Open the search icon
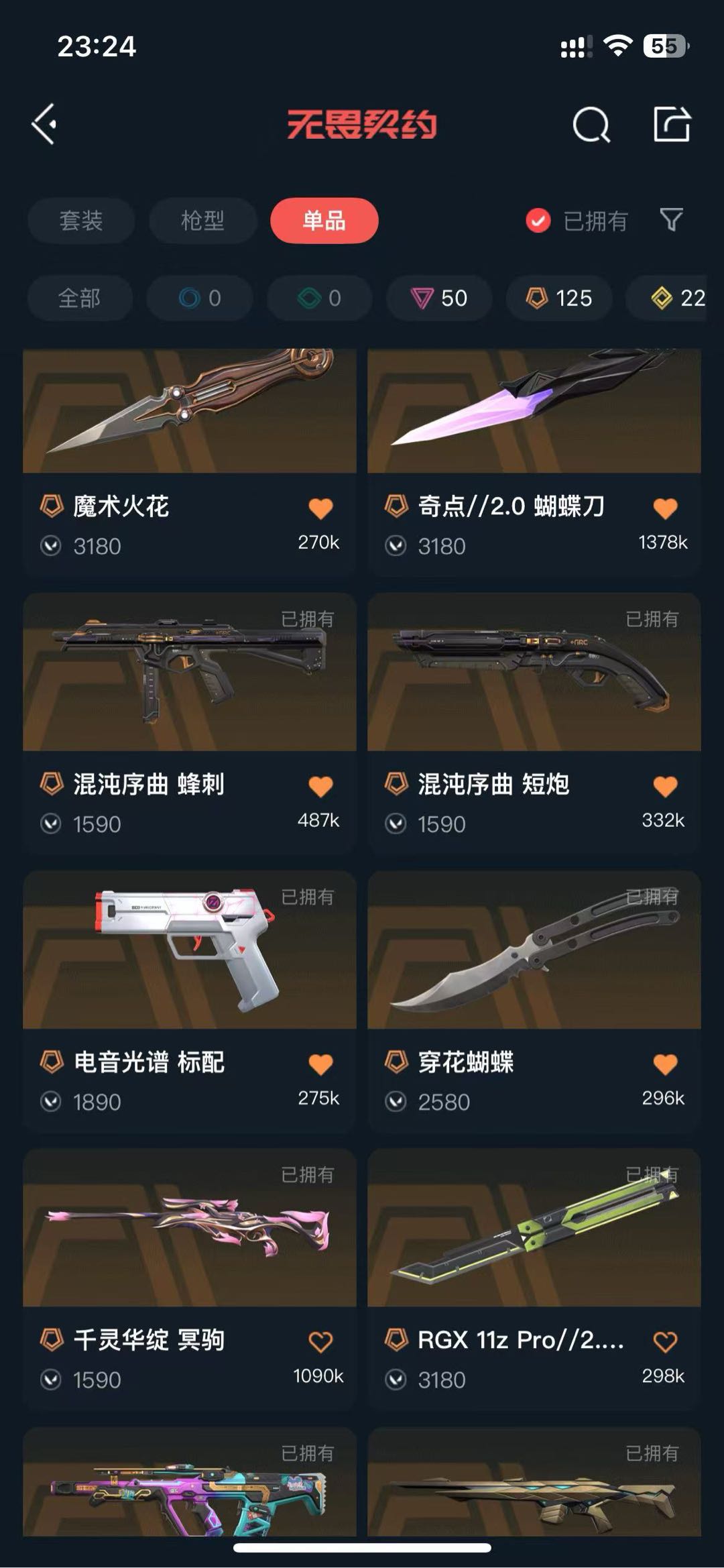Image resolution: width=724 pixels, height=1568 pixels. tap(591, 125)
